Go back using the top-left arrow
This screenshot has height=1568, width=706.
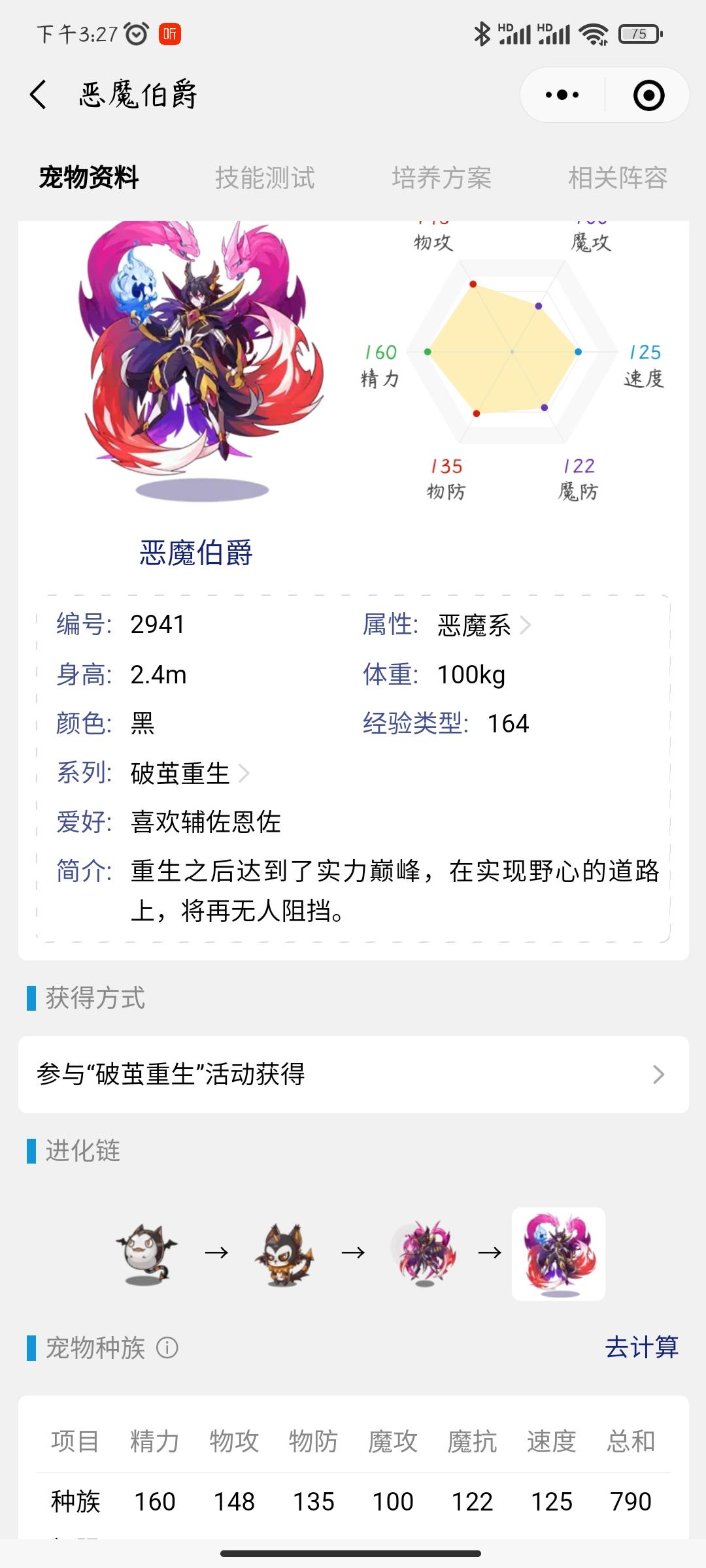39,95
